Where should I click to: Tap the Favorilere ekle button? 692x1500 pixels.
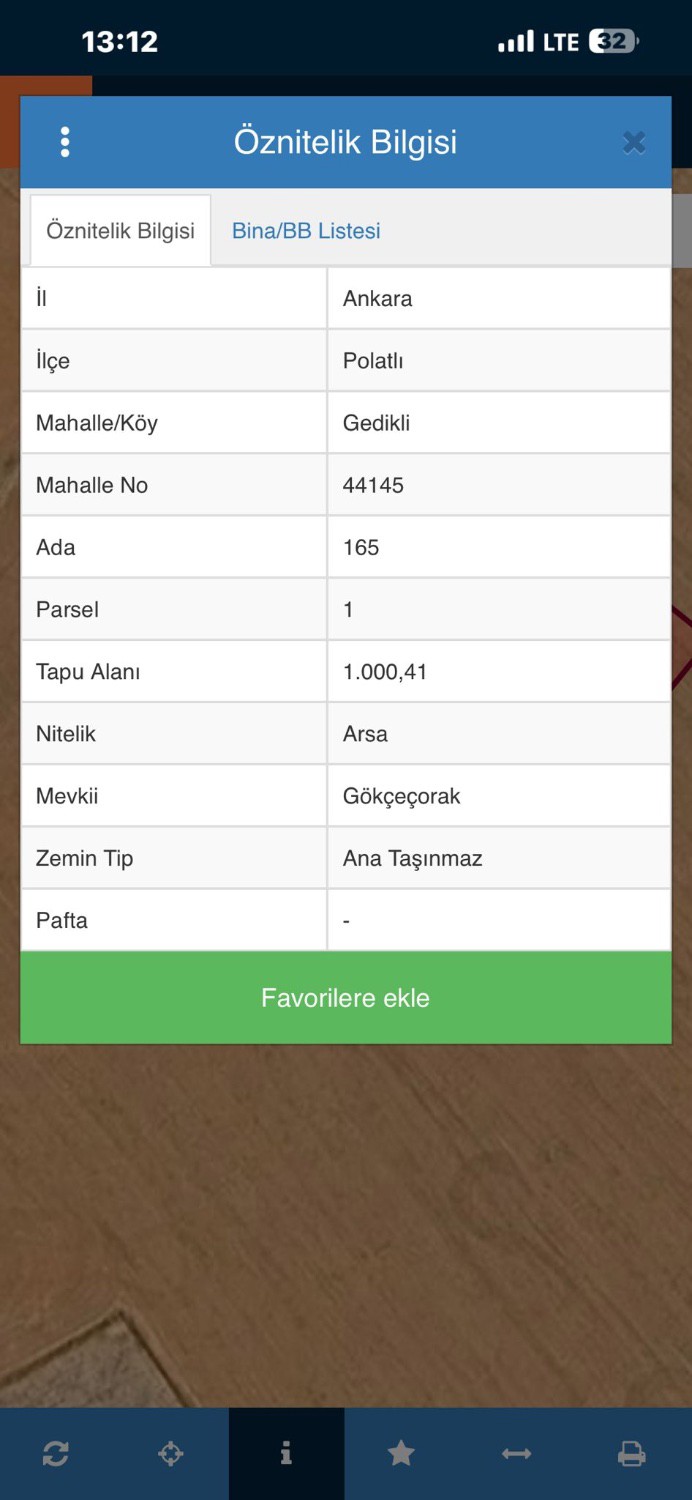tap(345, 998)
